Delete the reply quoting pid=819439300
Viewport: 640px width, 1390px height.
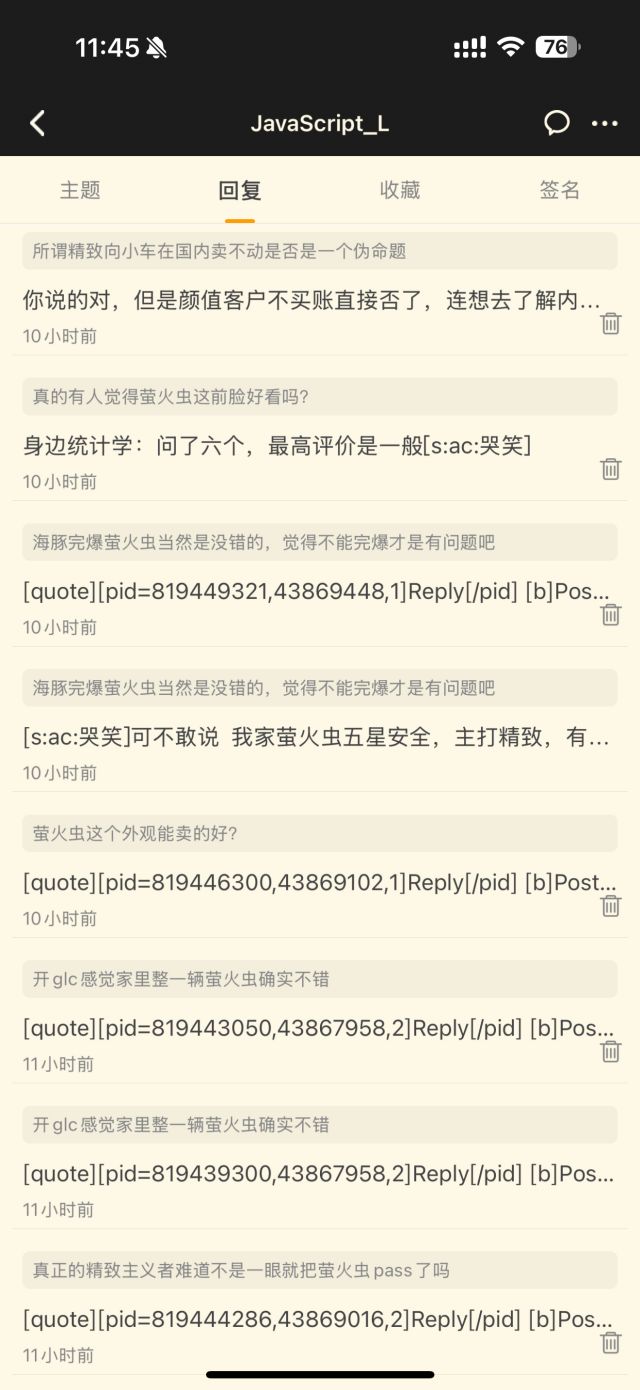[611, 1197]
